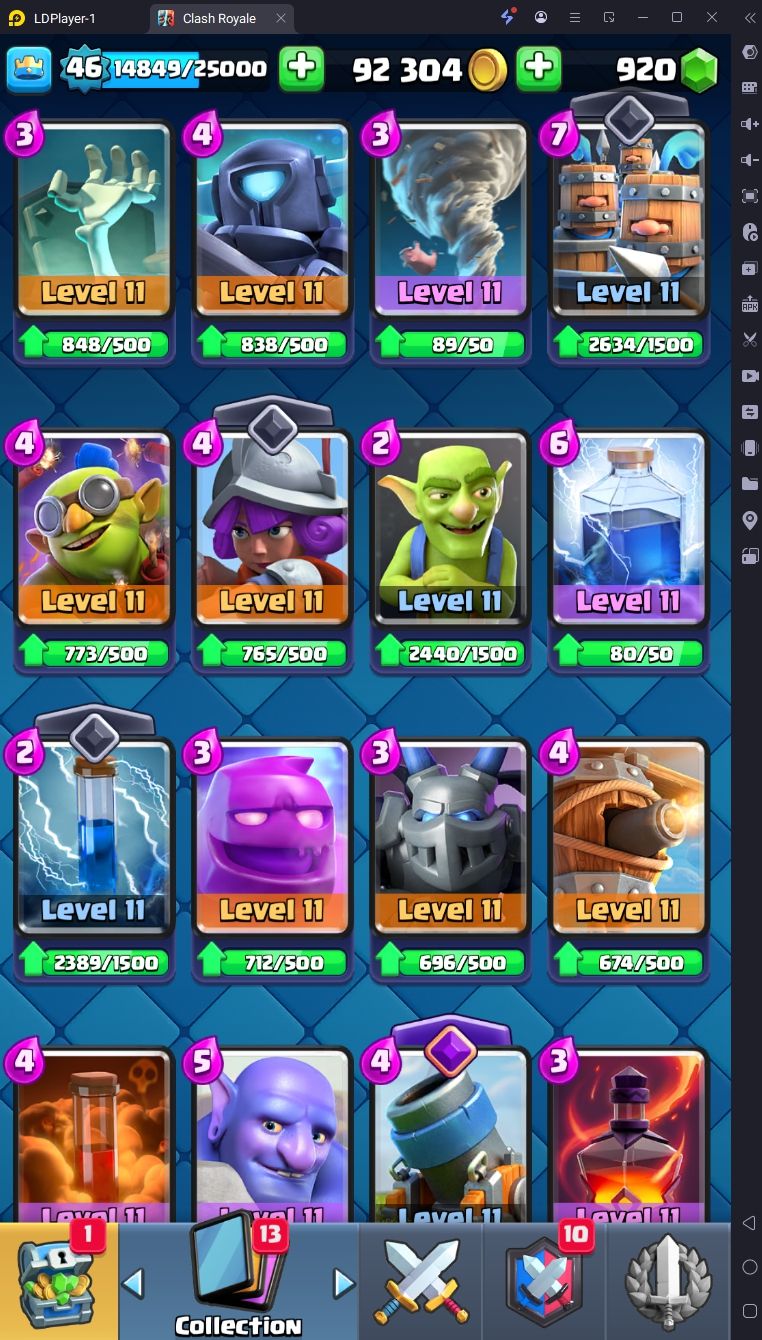Close the Clash Royale emulator tab
Image resolution: width=762 pixels, height=1340 pixels.
pos(281,18)
